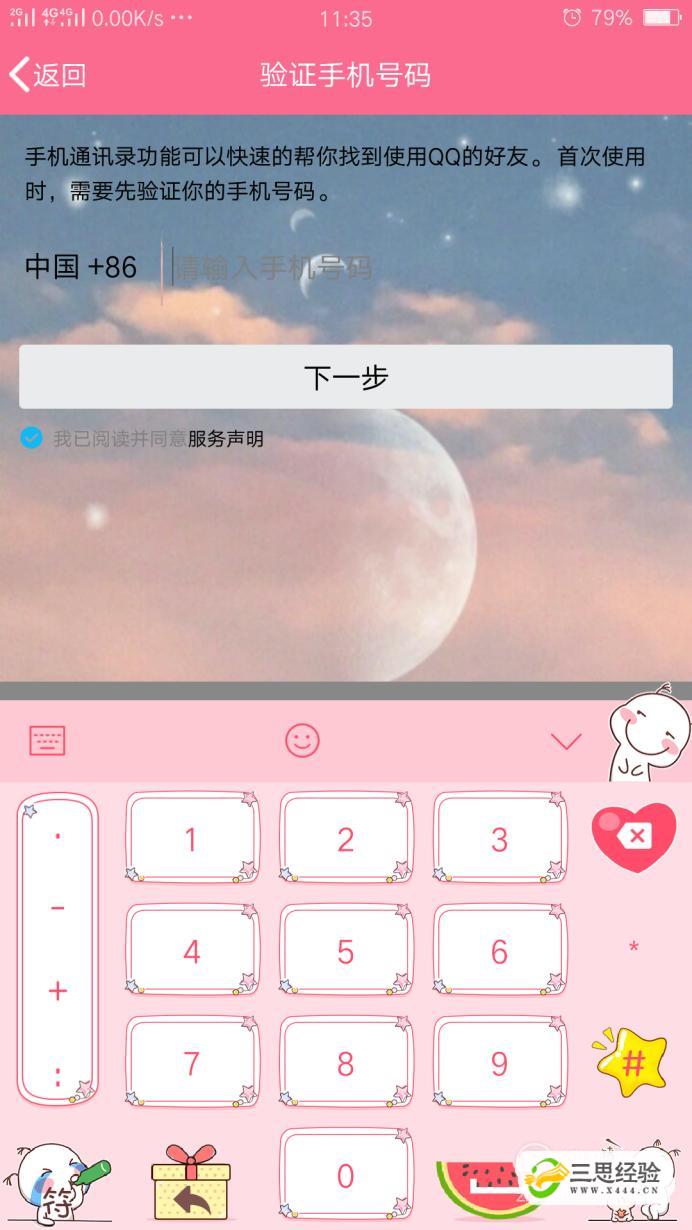Focus the 请输入手机号码 phone number field

click(x=400, y=267)
